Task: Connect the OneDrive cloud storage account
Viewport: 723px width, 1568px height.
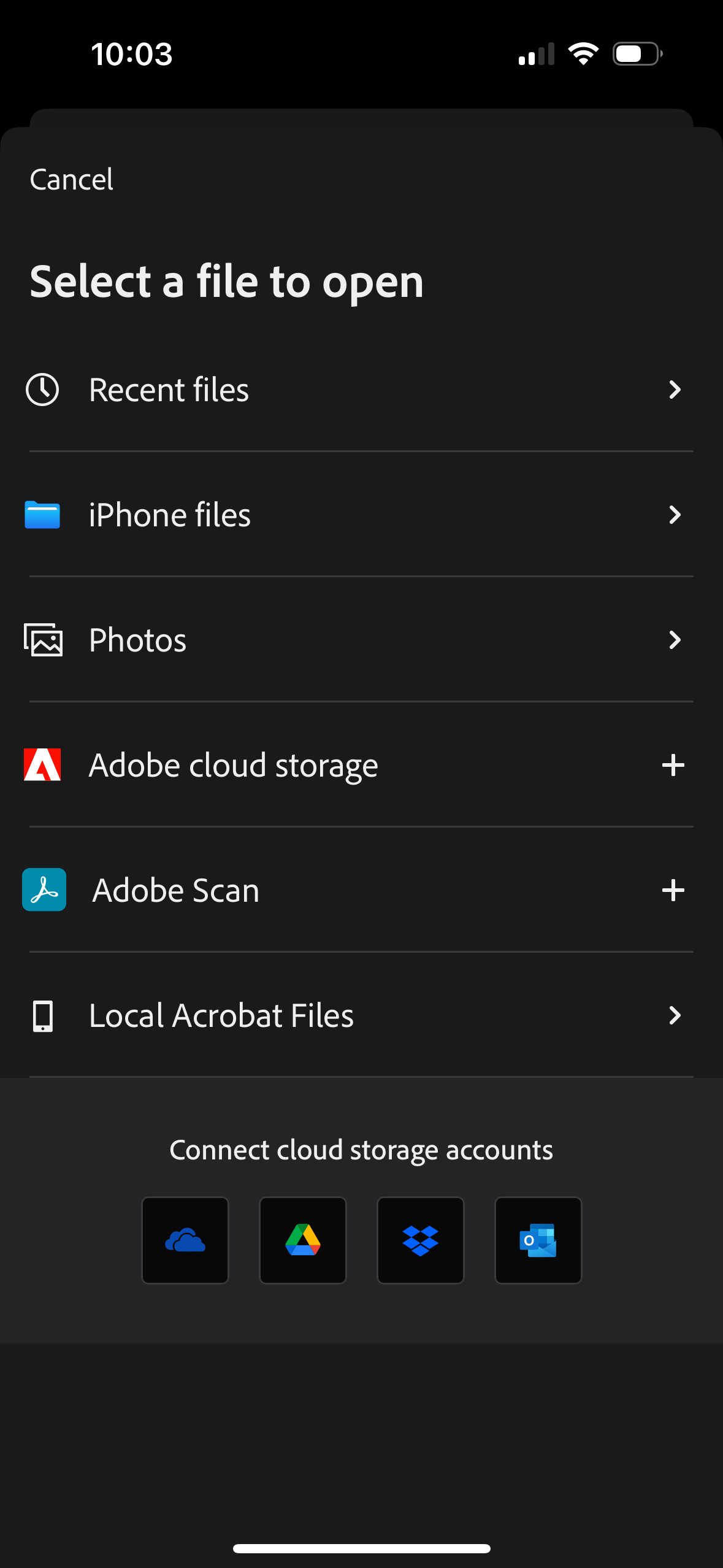Action: tap(185, 1240)
